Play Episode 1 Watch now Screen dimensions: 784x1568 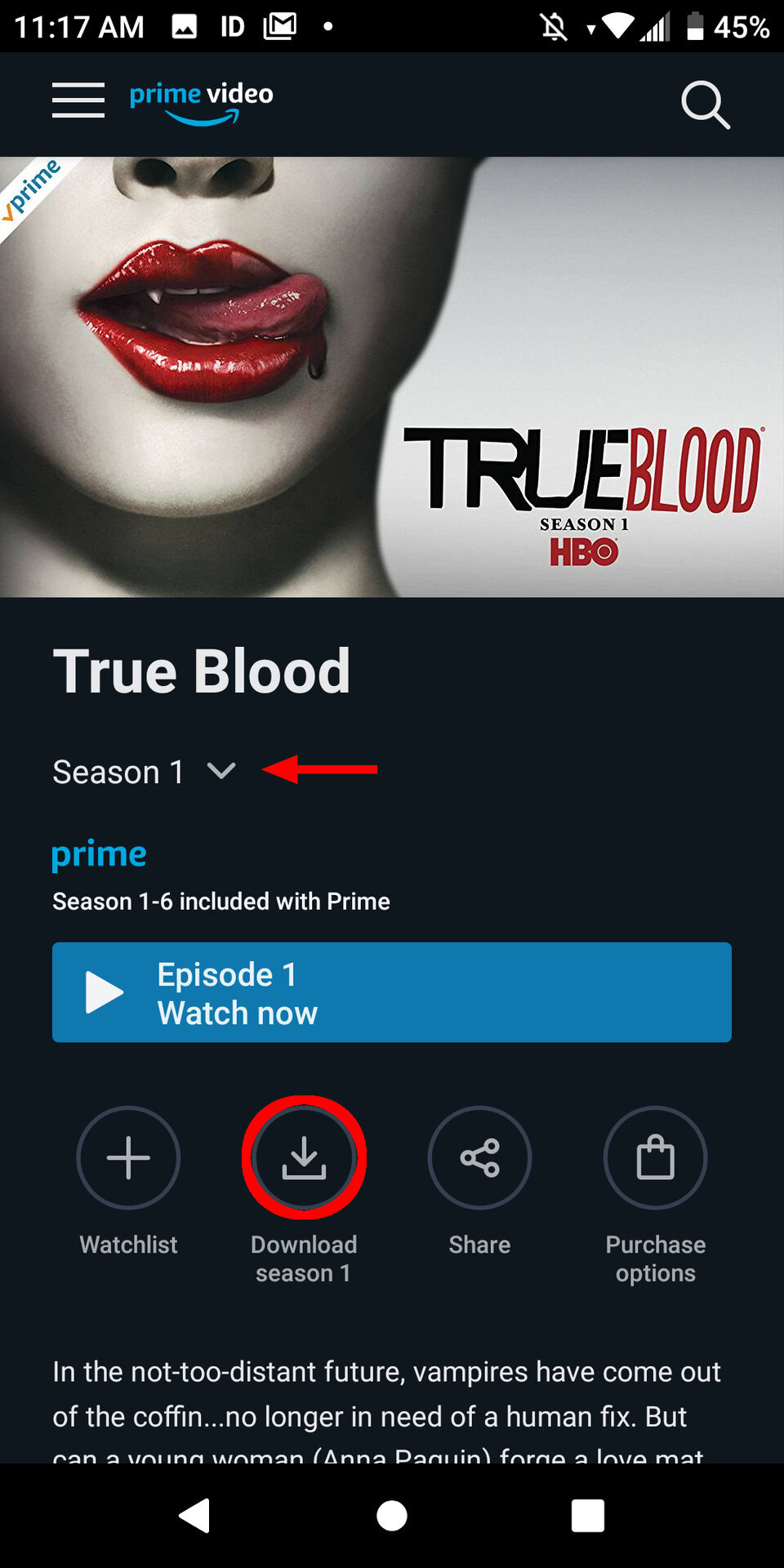pyautogui.click(x=392, y=992)
